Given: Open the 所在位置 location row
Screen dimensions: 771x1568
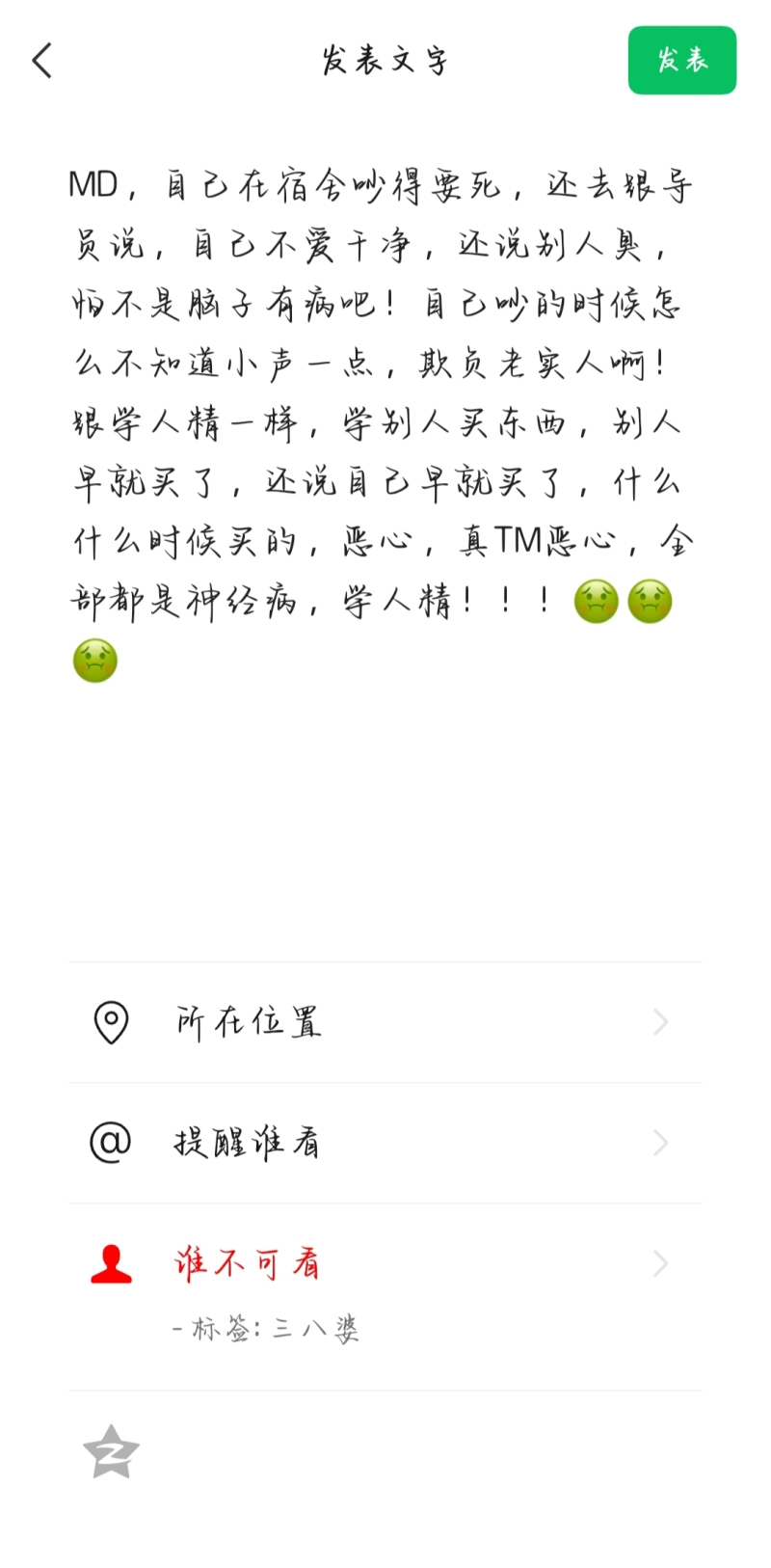Looking at the screenshot, I should coord(384,1022).
